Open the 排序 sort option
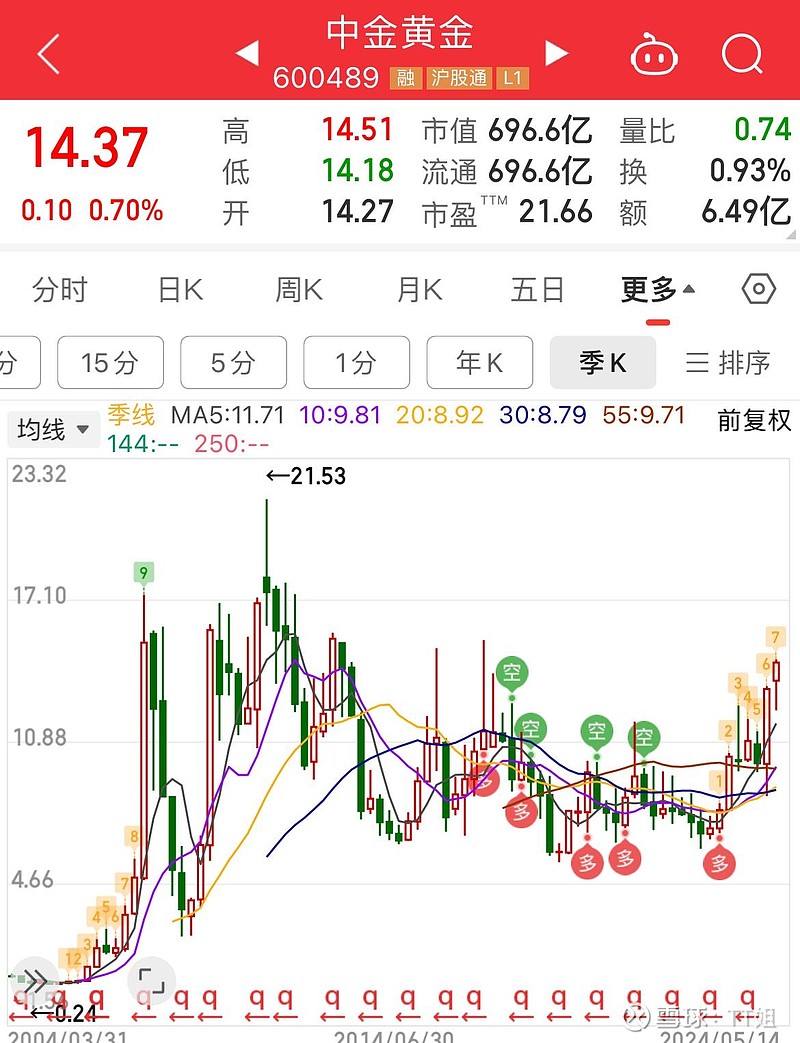 [728, 362]
